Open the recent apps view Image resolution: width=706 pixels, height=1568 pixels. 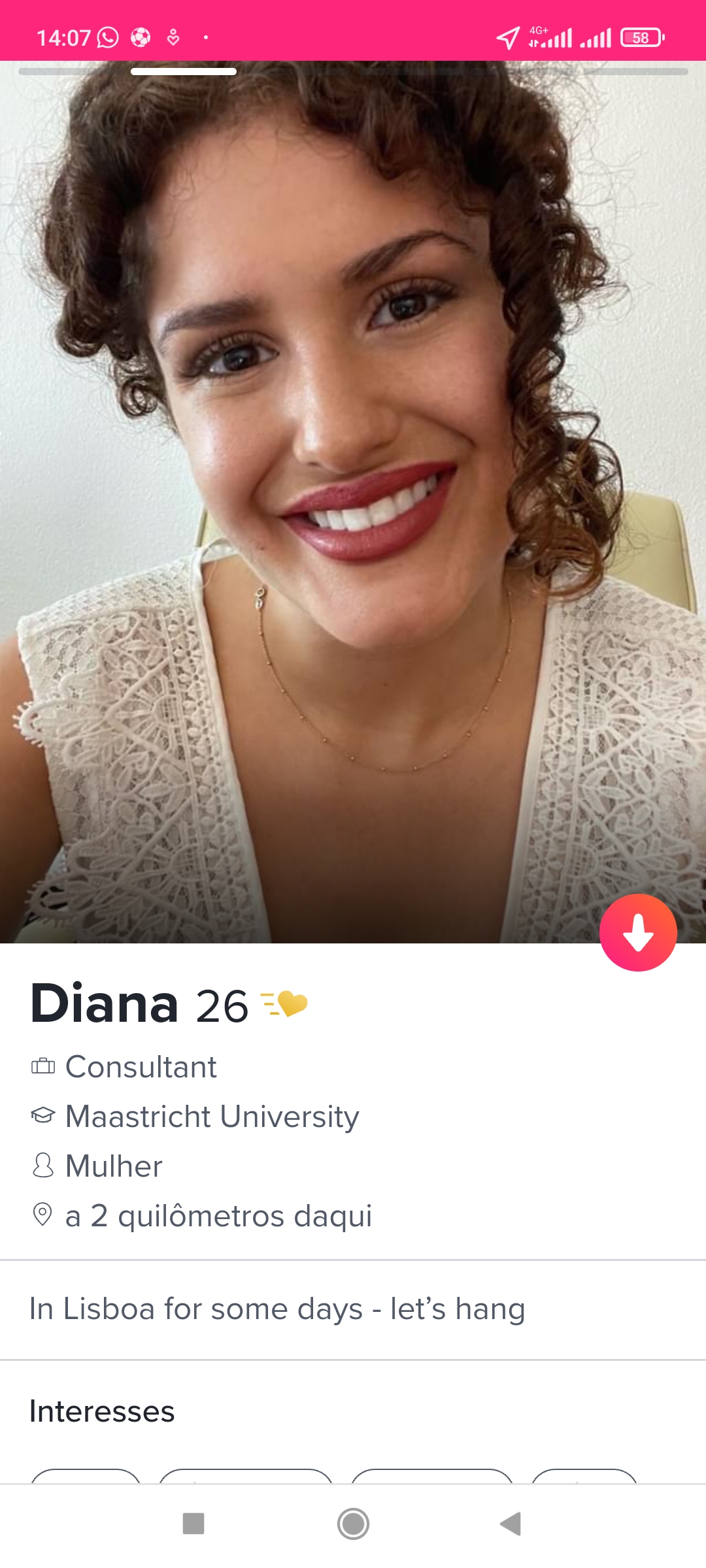pos(193,1524)
